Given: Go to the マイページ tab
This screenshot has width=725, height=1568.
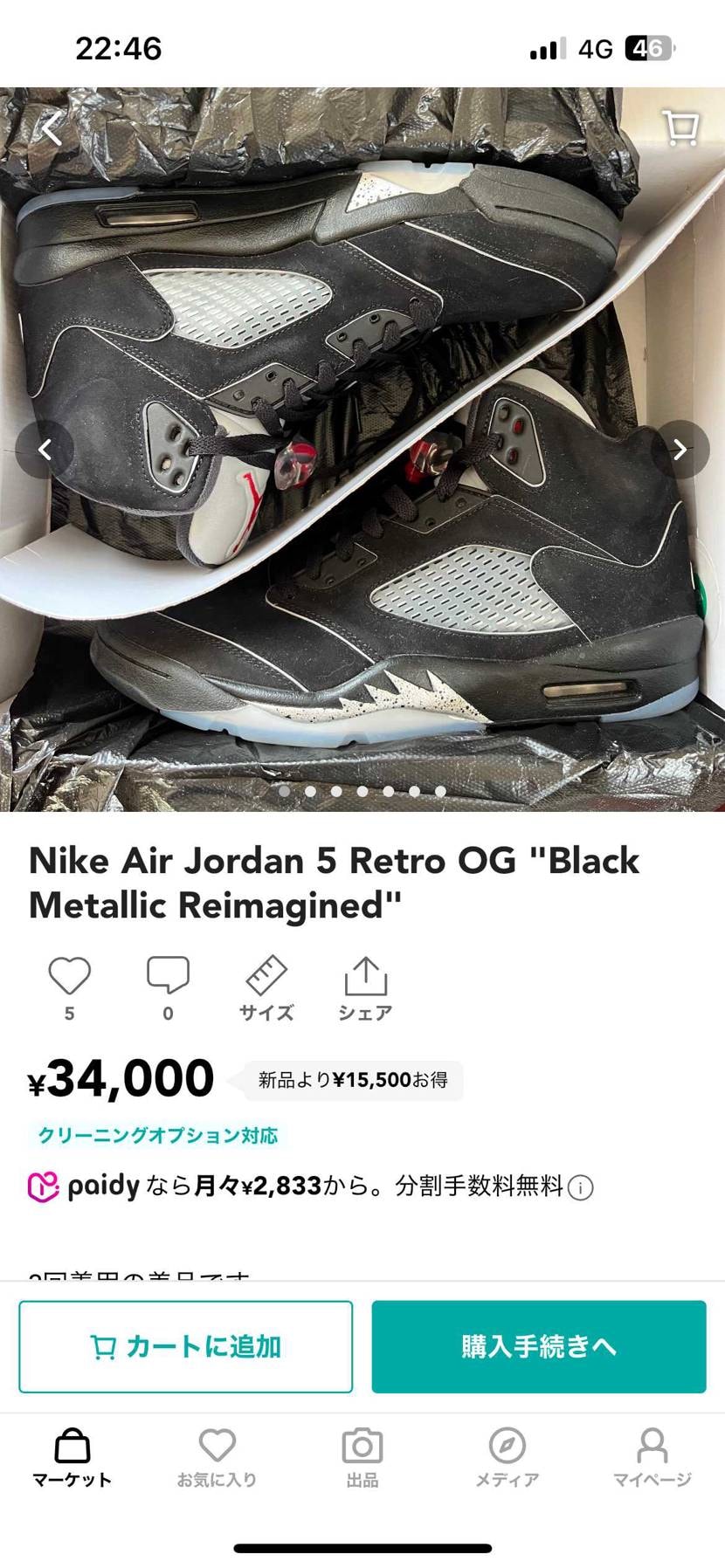Looking at the screenshot, I should [652, 1458].
